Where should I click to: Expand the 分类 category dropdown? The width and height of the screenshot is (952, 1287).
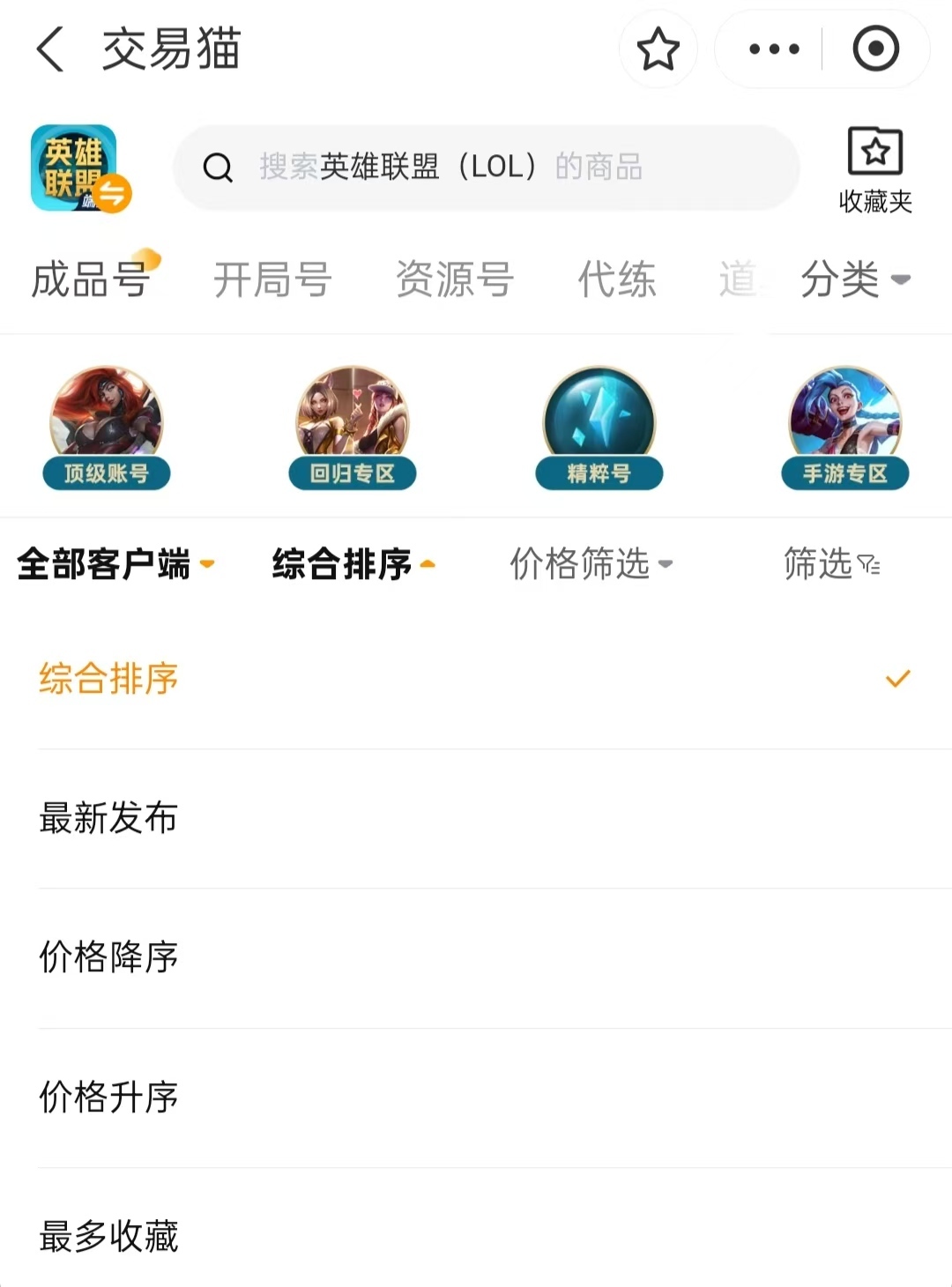point(854,279)
